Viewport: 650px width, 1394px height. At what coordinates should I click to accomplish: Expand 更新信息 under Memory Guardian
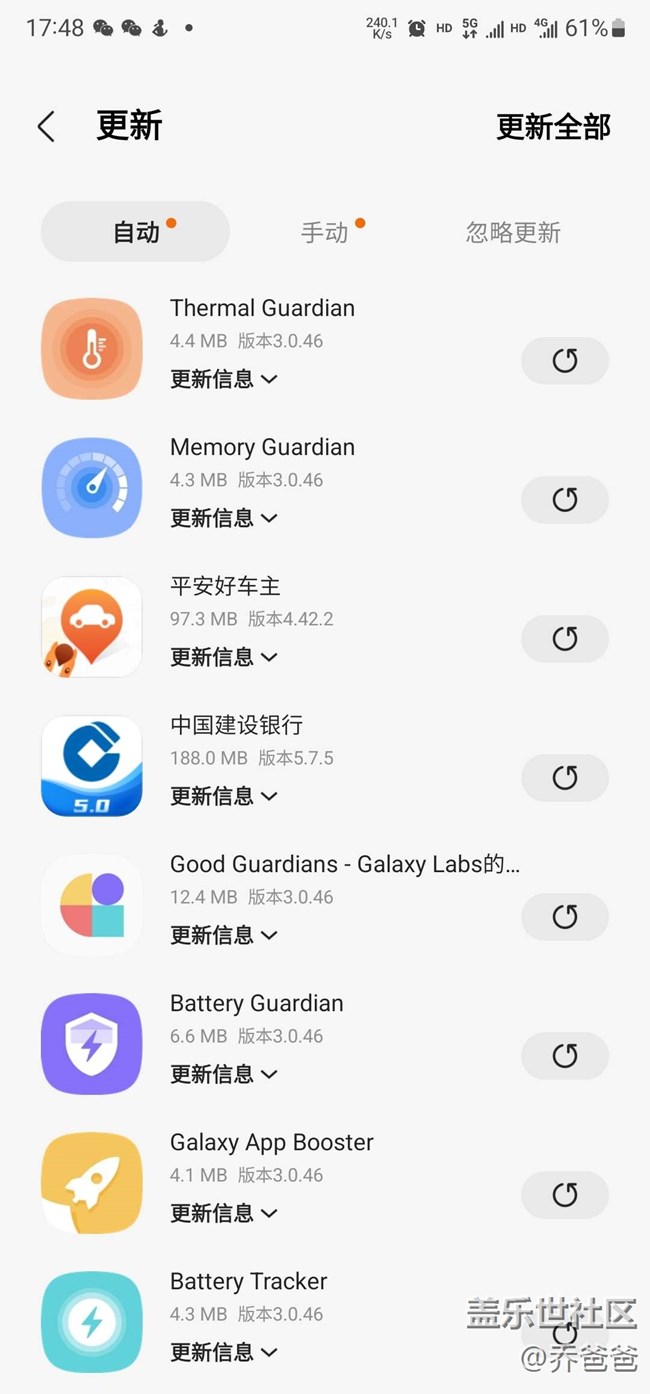[223, 518]
